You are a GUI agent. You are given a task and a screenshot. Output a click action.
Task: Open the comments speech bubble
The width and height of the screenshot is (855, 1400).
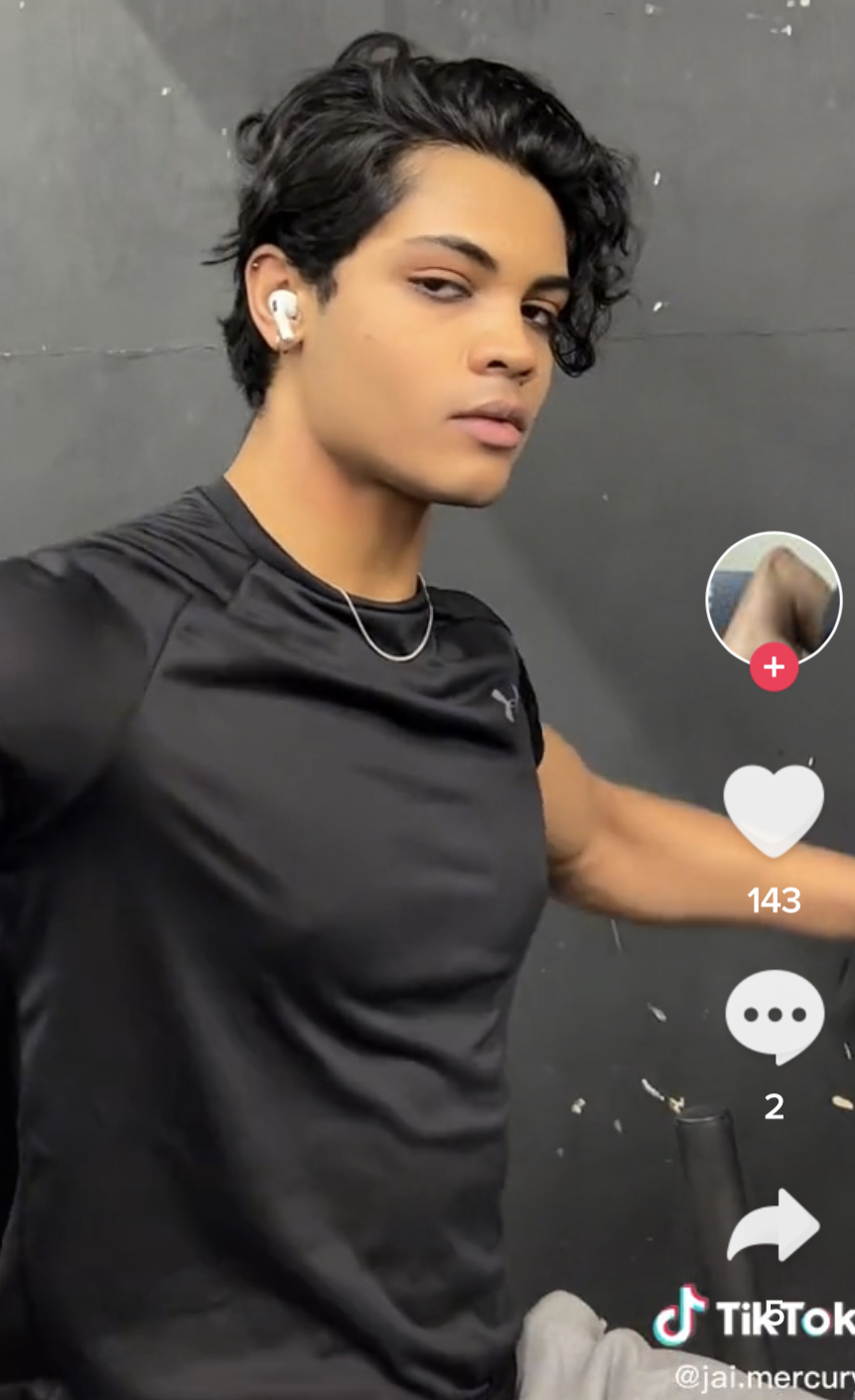click(775, 1017)
